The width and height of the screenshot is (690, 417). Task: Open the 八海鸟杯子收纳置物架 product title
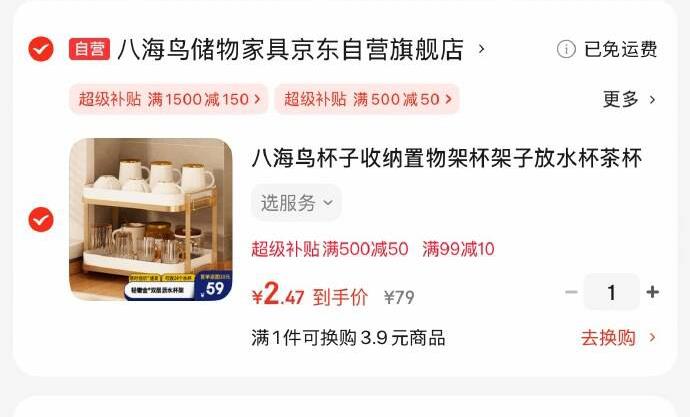pyautogui.click(x=446, y=158)
